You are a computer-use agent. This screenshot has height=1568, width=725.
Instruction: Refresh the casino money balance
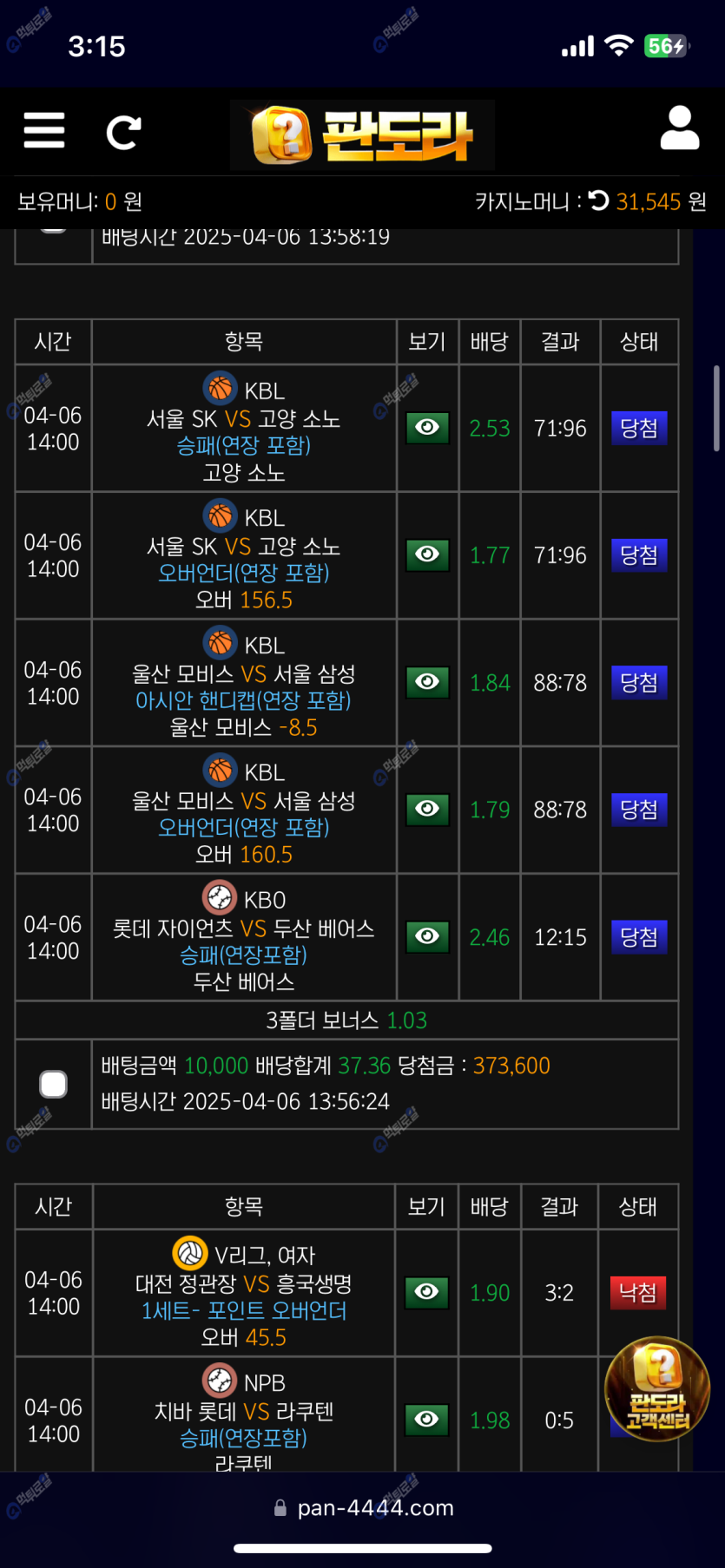(x=598, y=201)
